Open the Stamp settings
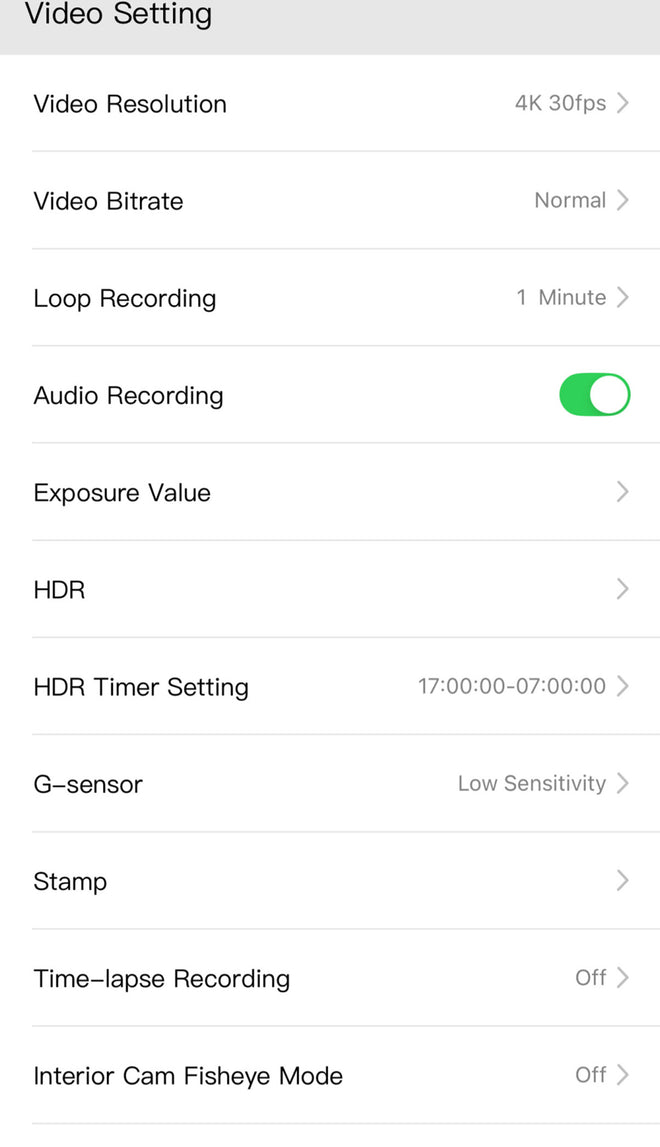Image resolution: width=660 pixels, height=1147 pixels. point(330,881)
